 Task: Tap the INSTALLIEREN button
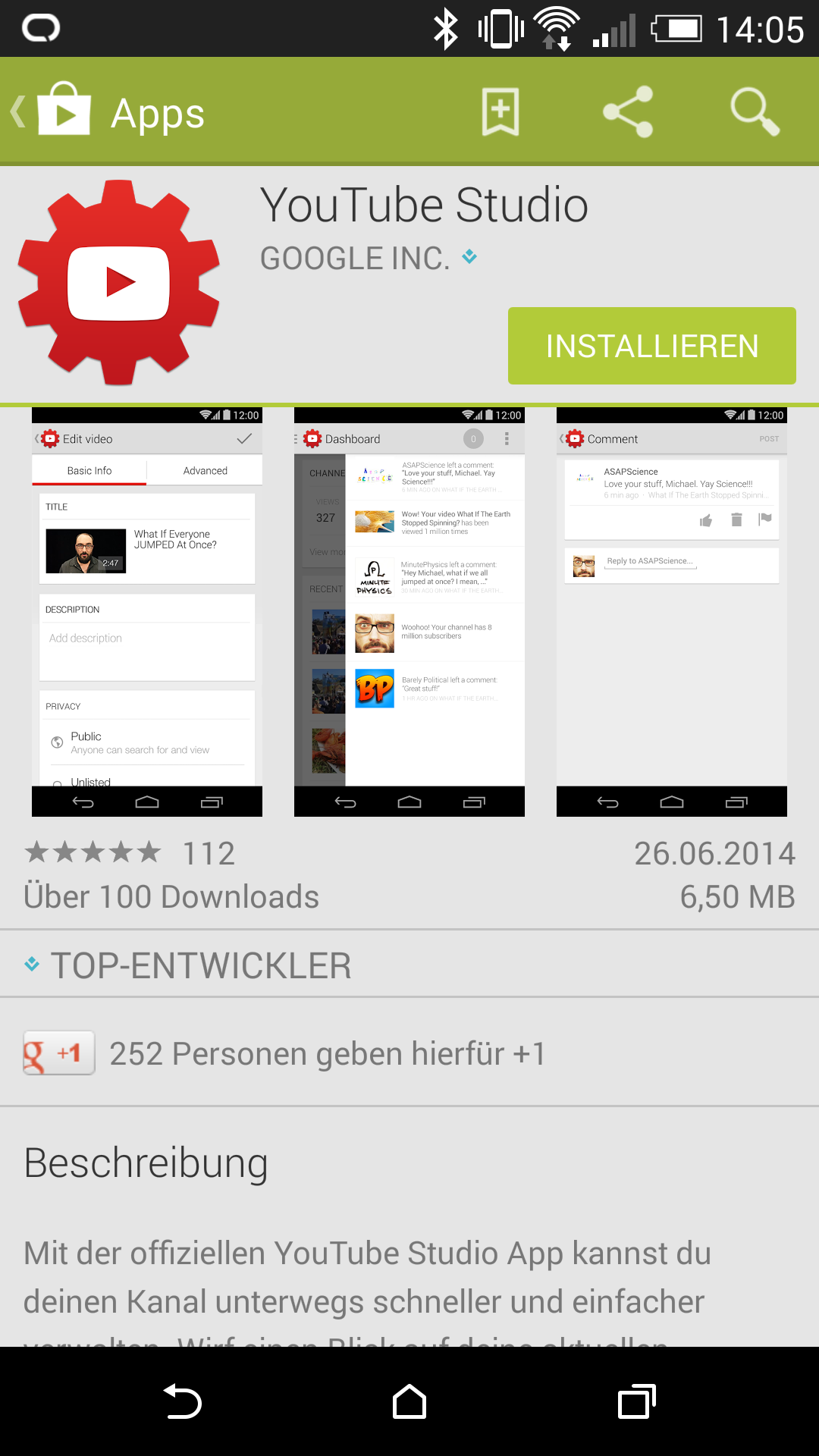pos(651,346)
